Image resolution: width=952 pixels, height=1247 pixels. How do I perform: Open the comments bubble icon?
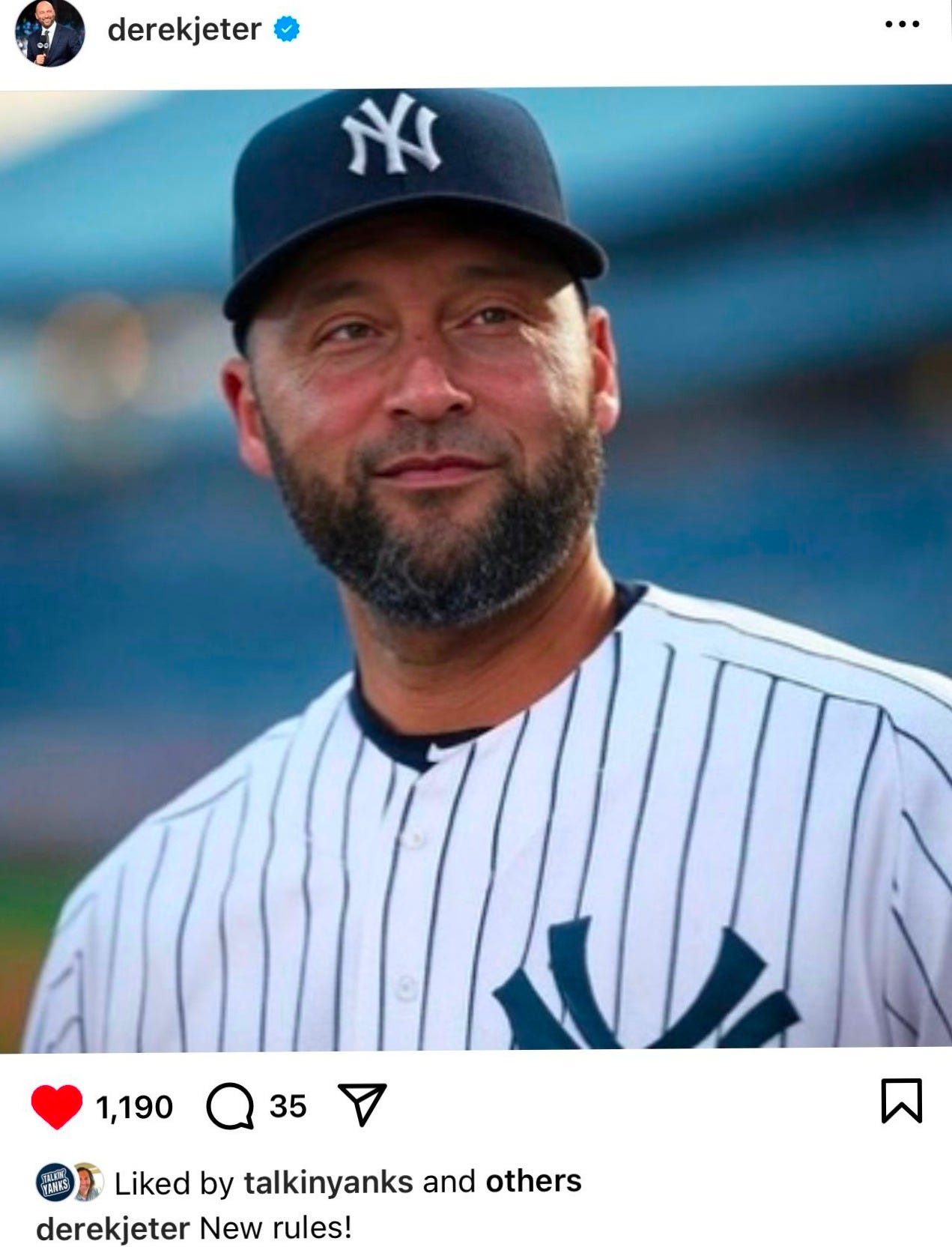230,1107
